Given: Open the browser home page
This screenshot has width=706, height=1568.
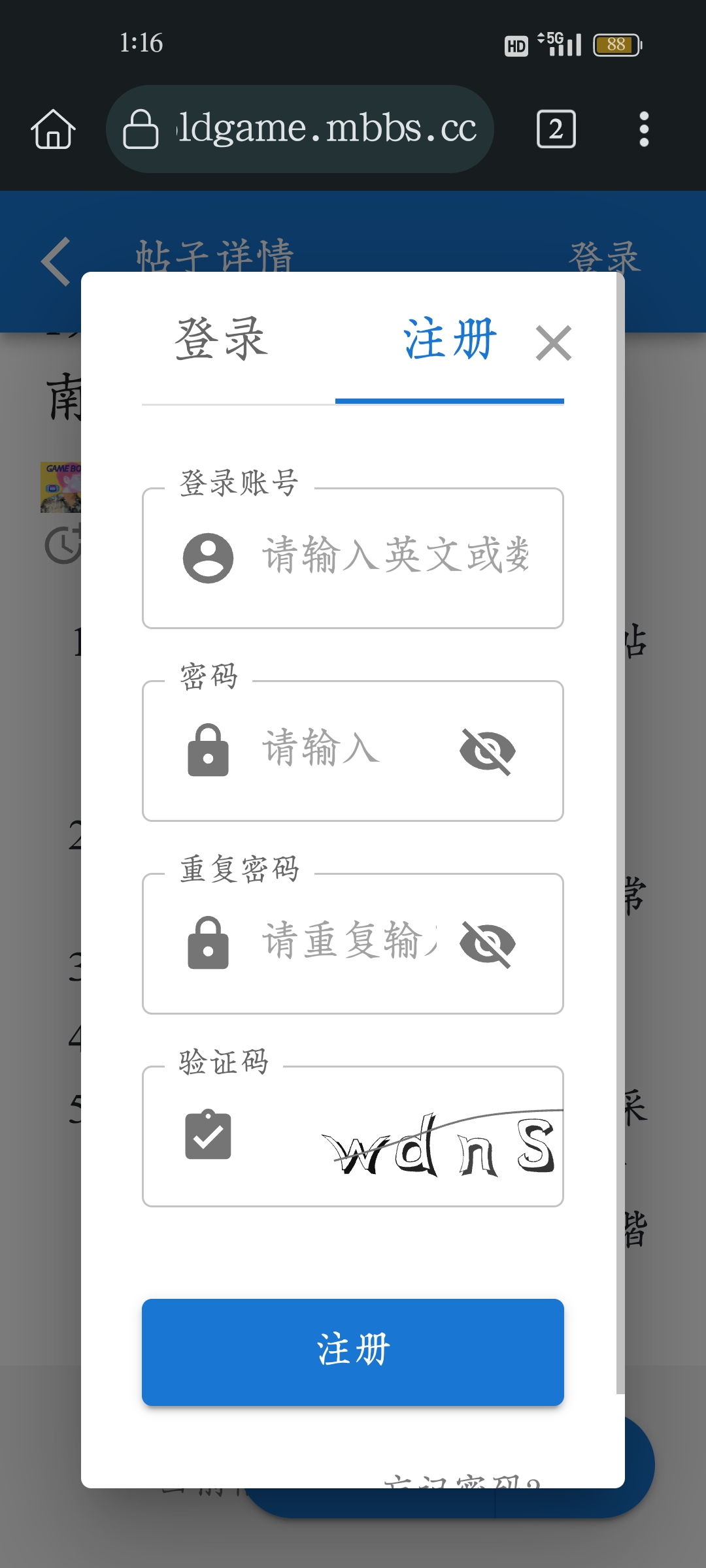Looking at the screenshot, I should click(53, 129).
